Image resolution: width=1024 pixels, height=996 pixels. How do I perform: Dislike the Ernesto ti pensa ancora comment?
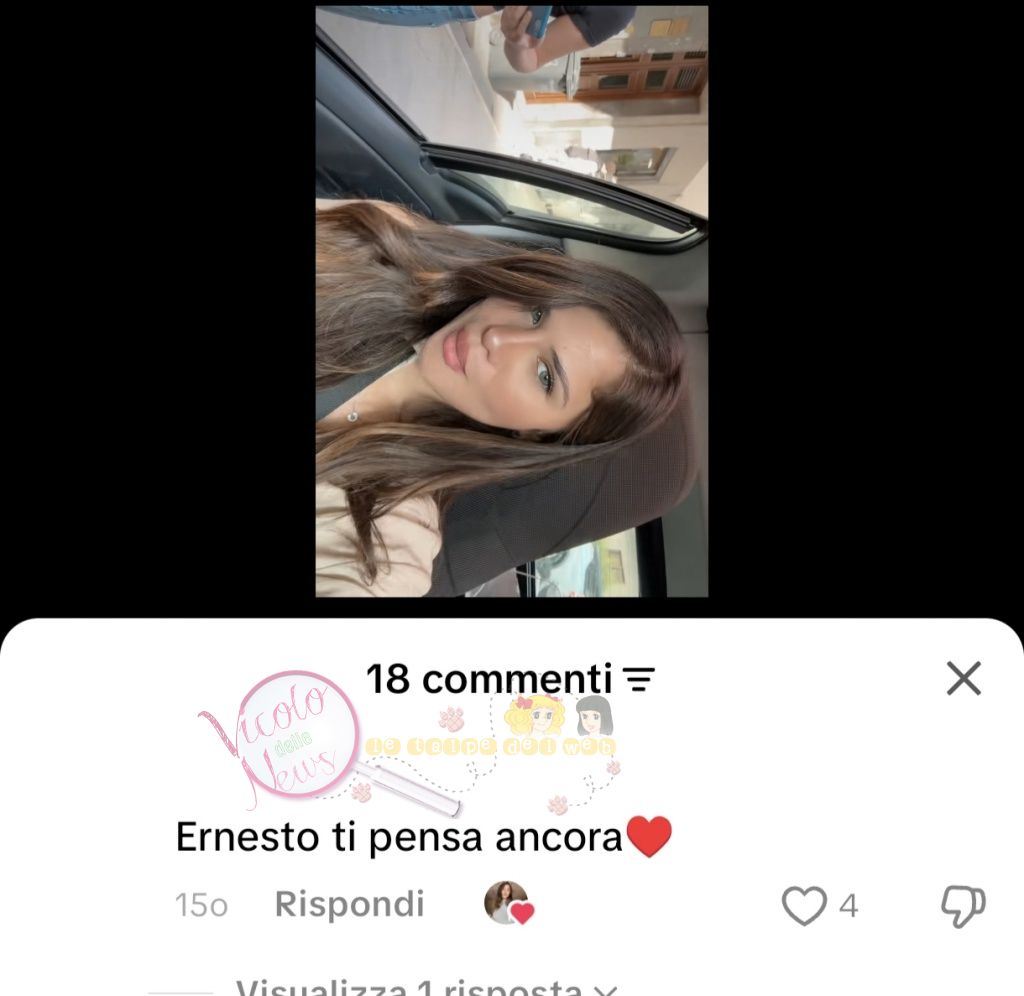[963, 906]
